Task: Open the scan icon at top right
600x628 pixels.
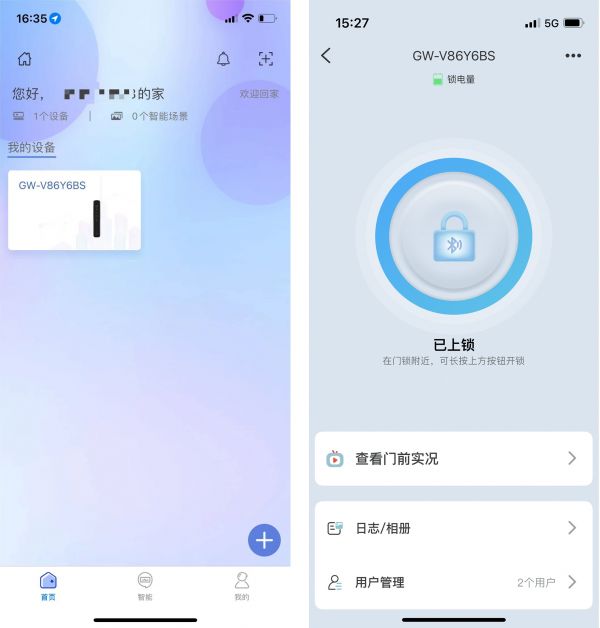Action: click(x=265, y=59)
